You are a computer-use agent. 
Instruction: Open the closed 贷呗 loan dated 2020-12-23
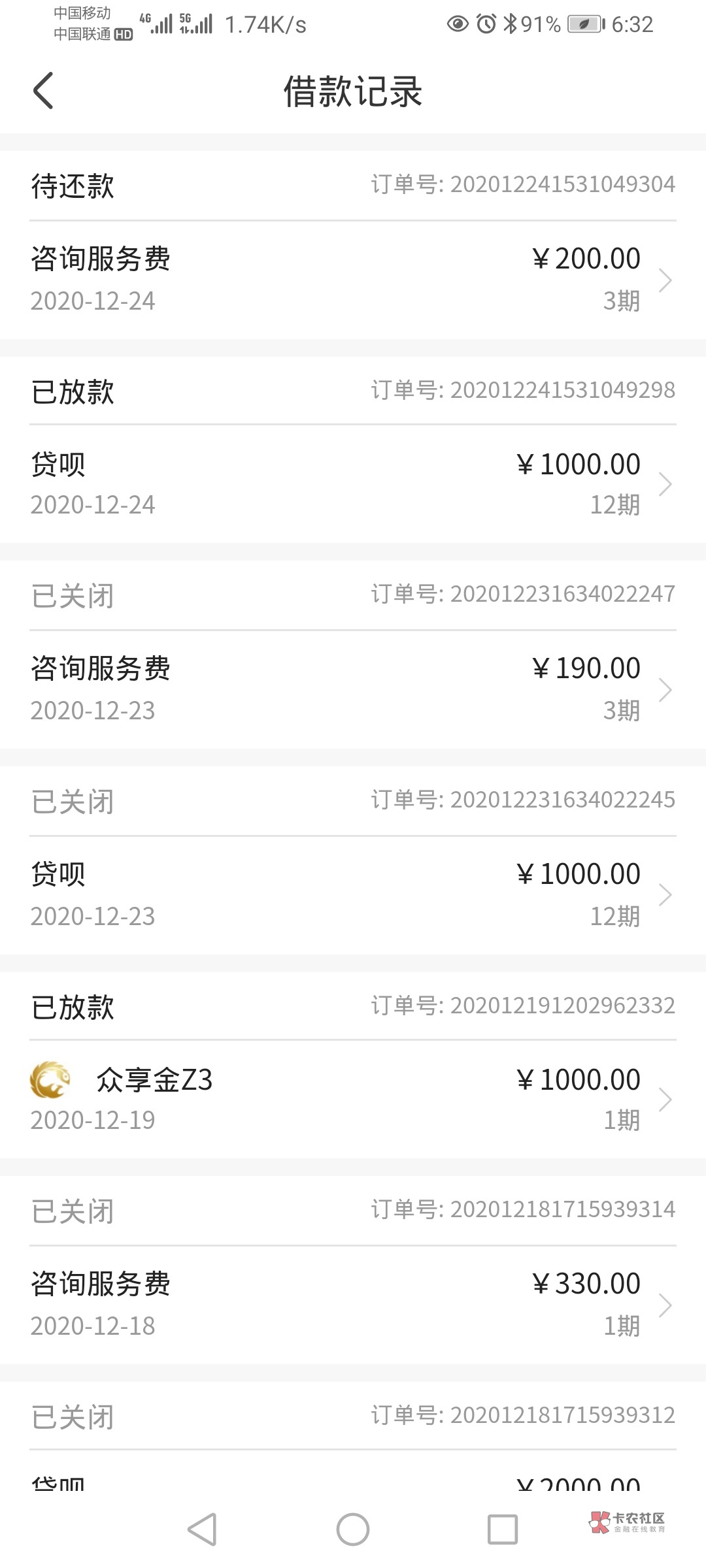pyautogui.click(x=353, y=894)
